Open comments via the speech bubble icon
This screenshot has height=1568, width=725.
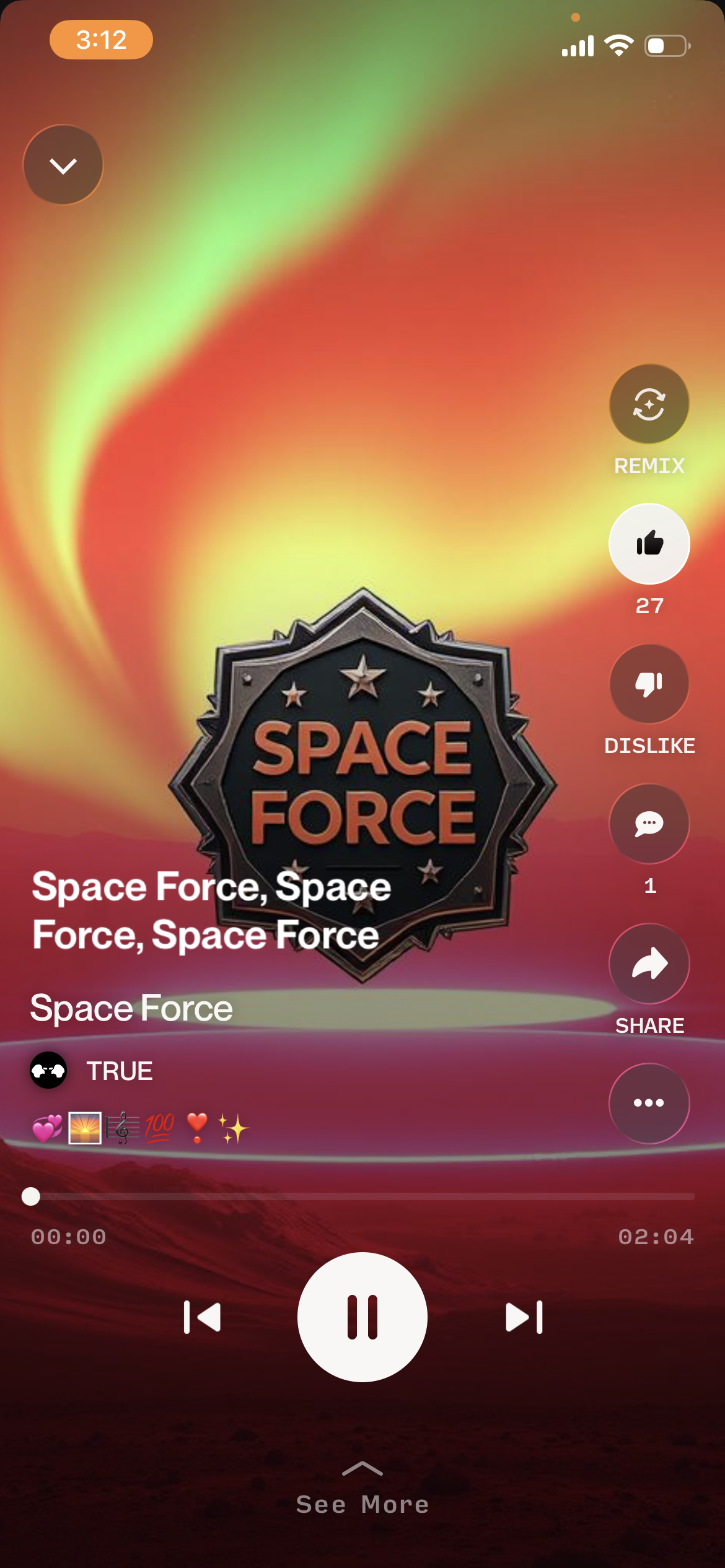point(649,824)
